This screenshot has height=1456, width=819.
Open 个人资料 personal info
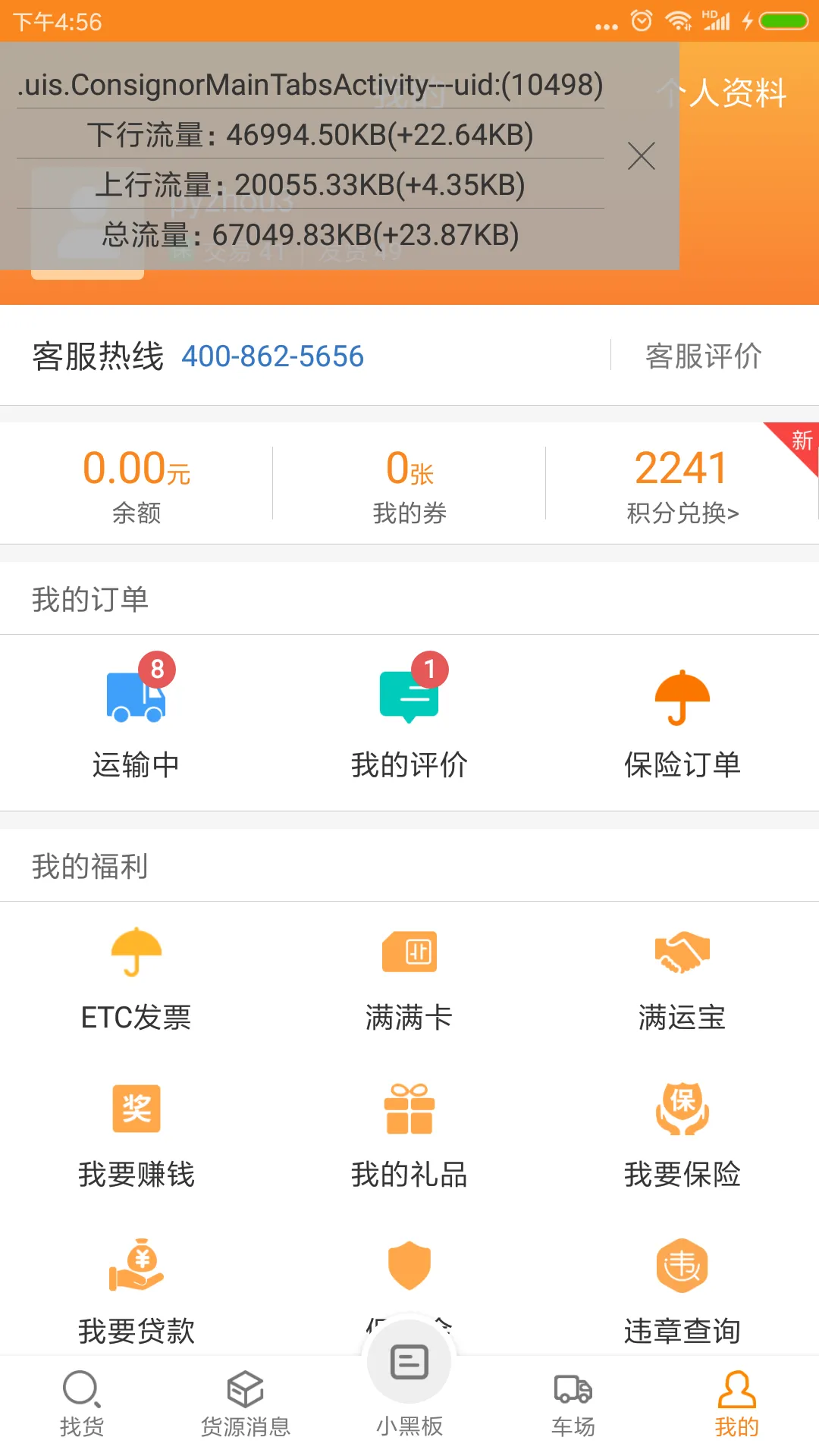[x=736, y=93]
